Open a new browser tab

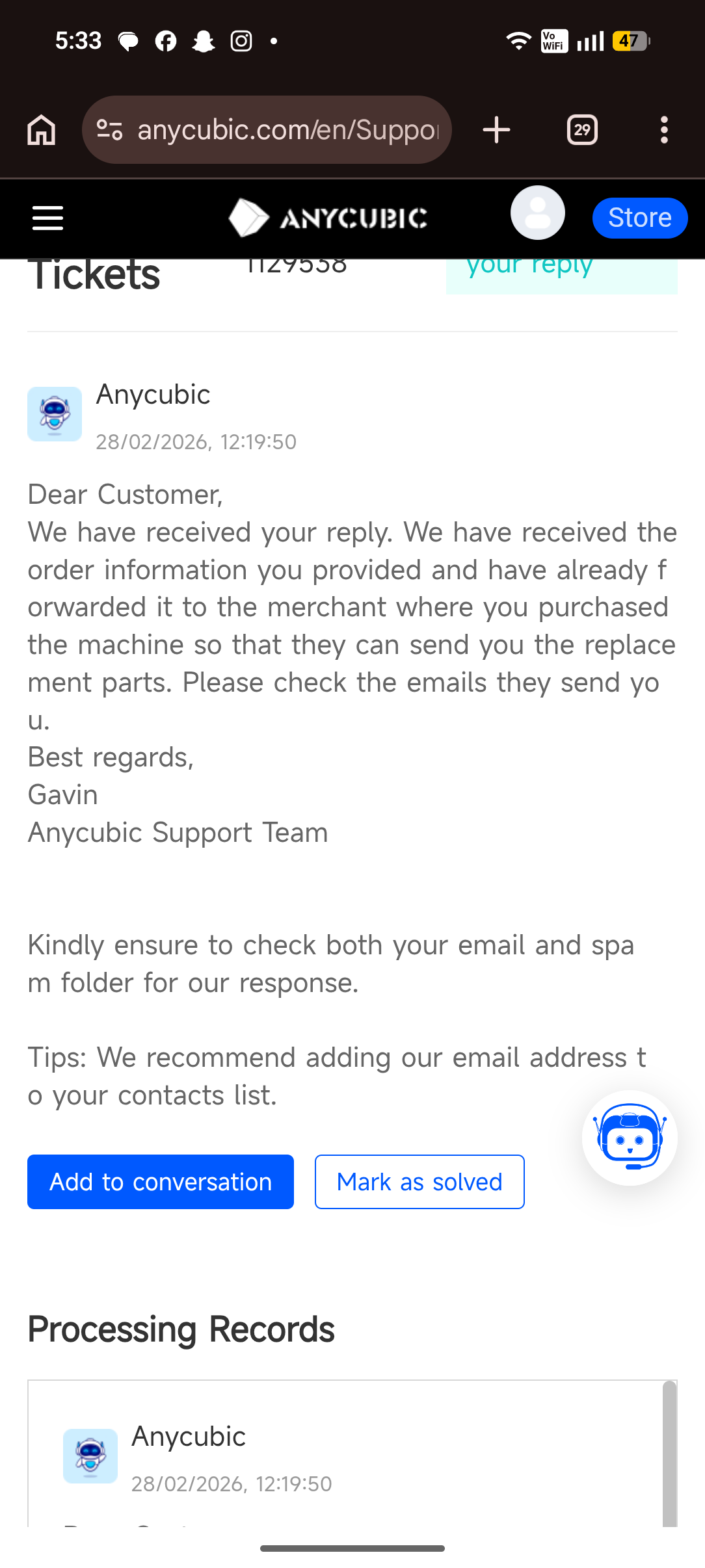(496, 130)
